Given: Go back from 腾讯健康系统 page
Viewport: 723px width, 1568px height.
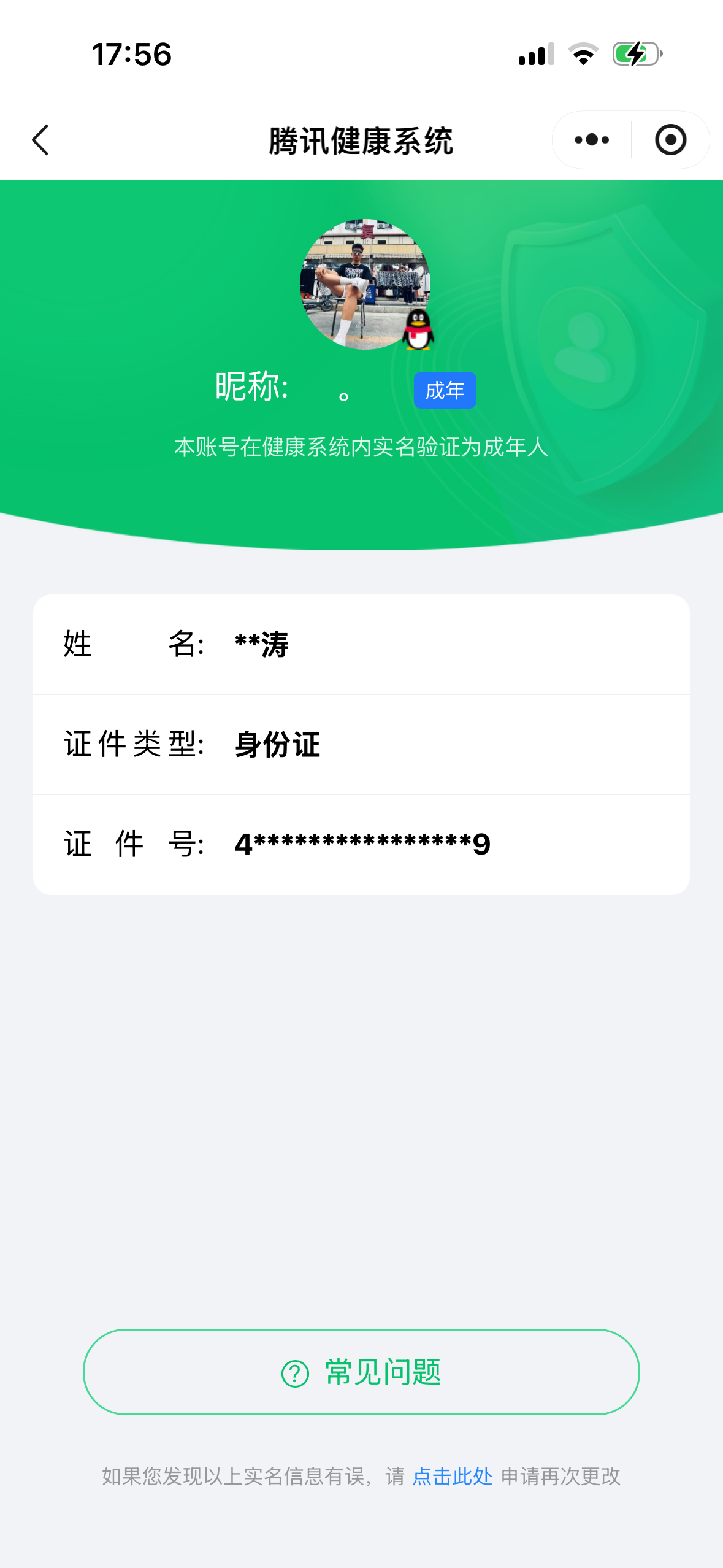Looking at the screenshot, I should (40, 140).
